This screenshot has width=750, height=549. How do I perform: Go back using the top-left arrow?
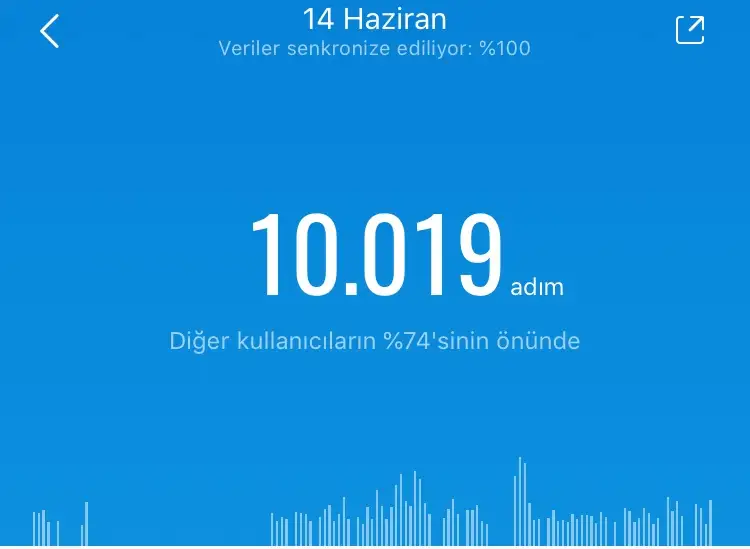(49, 31)
